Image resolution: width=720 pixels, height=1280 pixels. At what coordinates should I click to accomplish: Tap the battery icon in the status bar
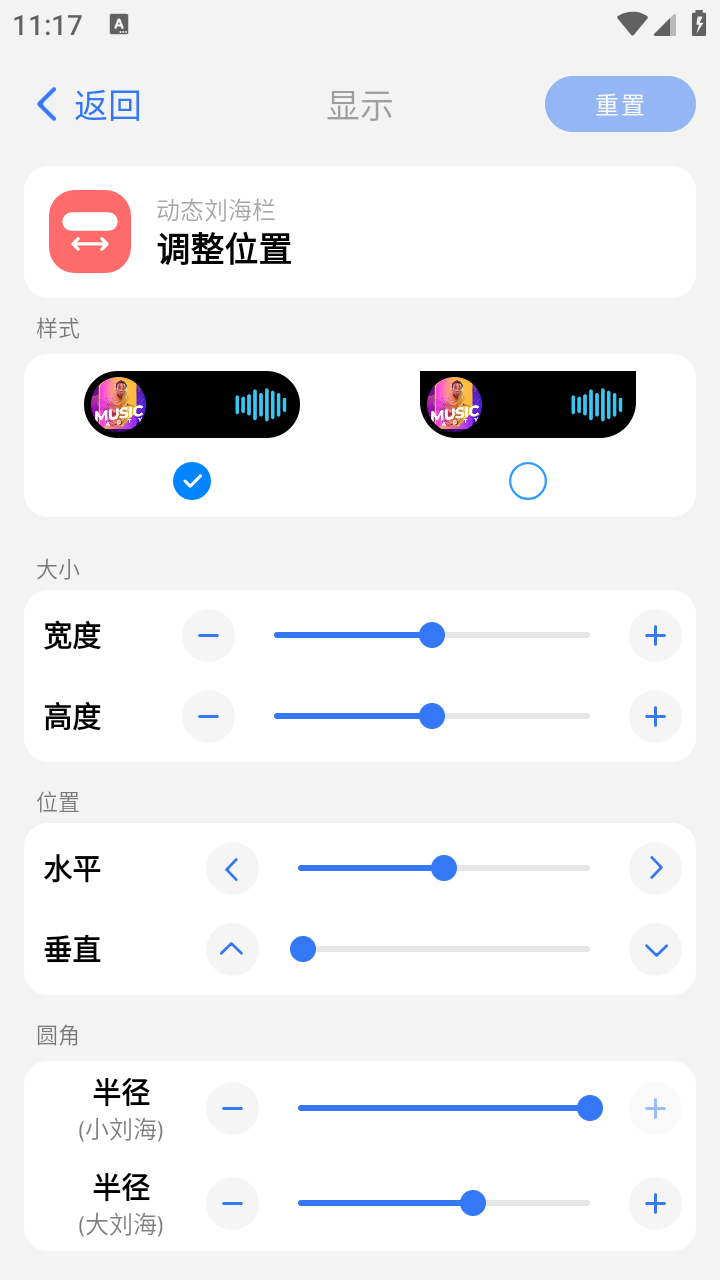699,22
